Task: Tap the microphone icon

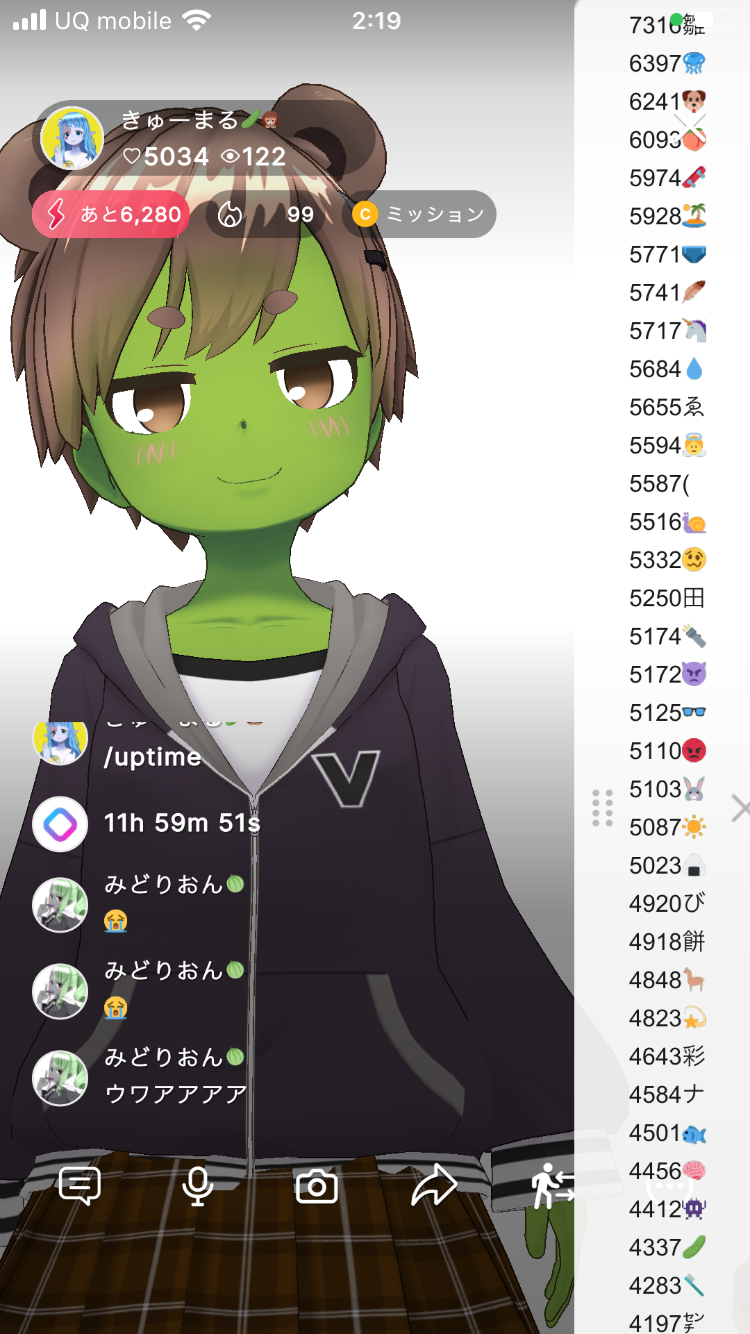Action: [198, 1185]
